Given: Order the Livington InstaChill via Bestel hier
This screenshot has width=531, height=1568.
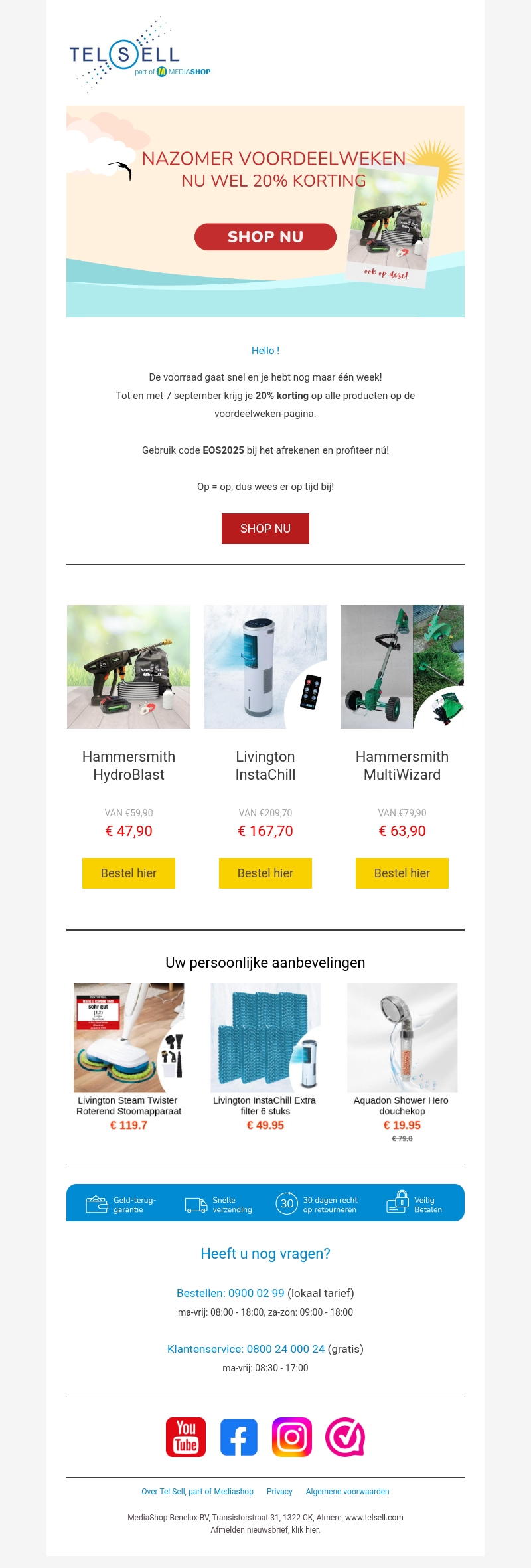Looking at the screenshot, I should point(265,873).
